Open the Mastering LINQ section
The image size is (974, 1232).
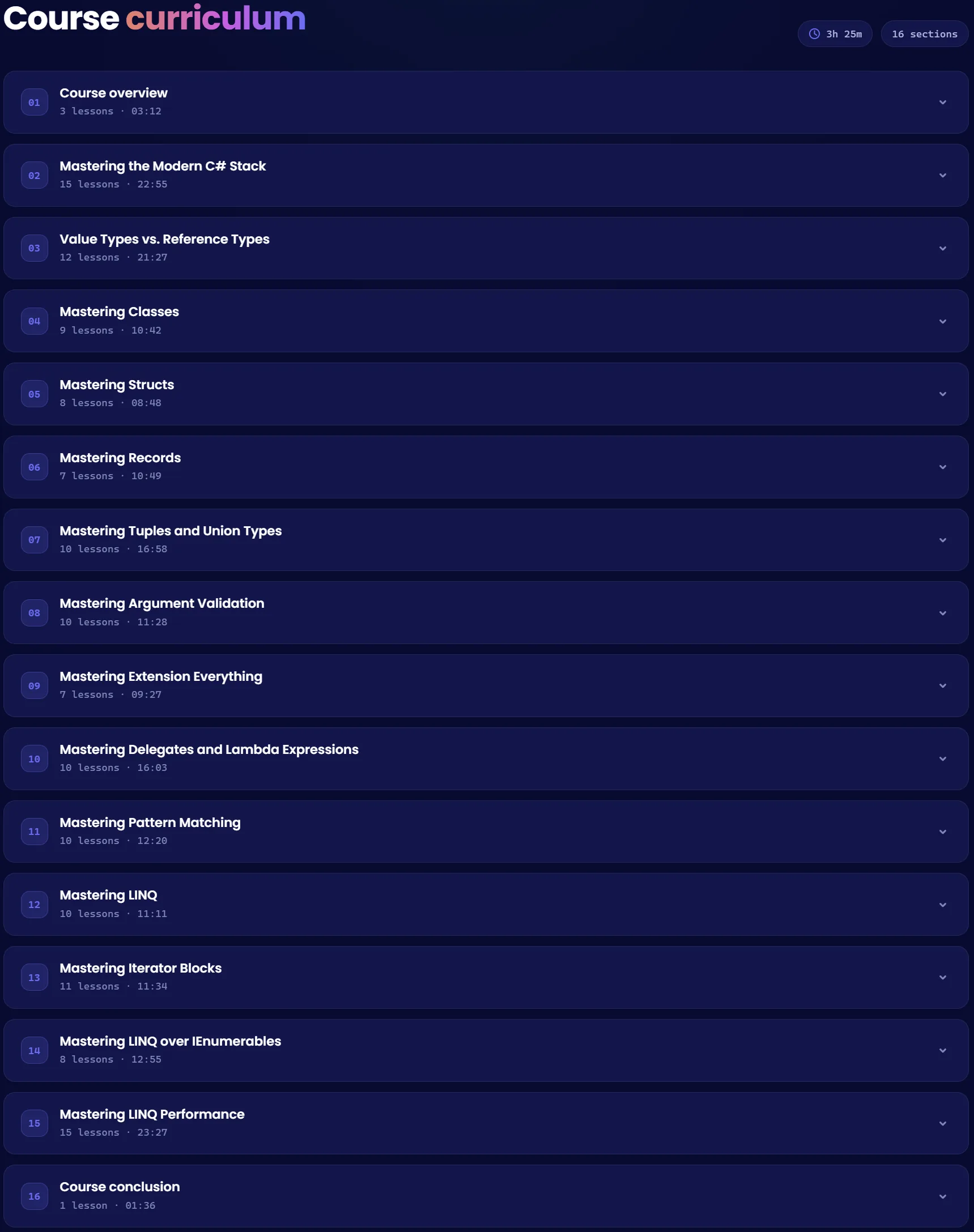486,904
